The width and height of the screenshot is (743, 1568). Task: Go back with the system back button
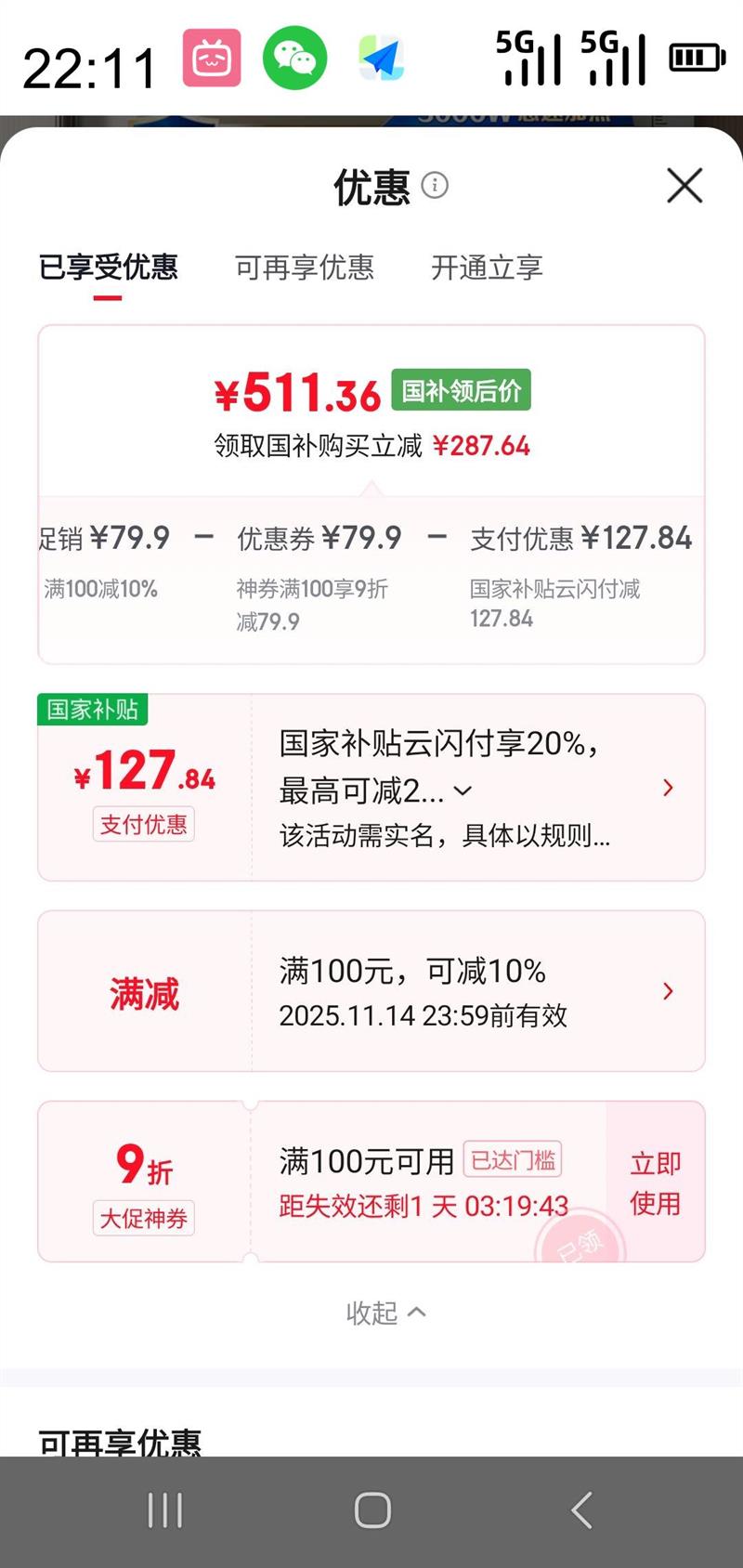click(581, 1510)
